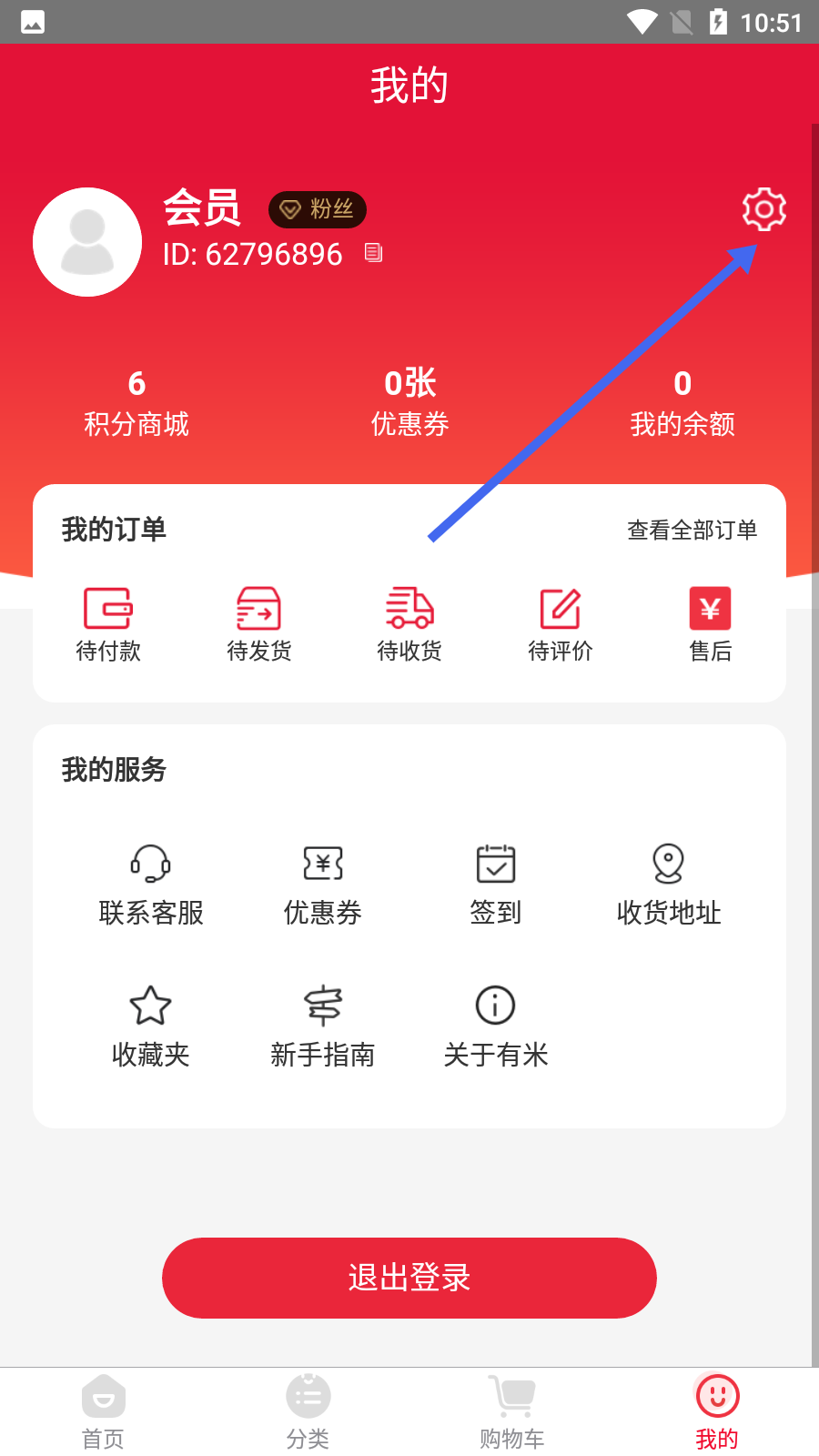This screenshot has width=819, height=1456.
Task: Switch to the 首页 tab
Action: tap(103, 1411)
